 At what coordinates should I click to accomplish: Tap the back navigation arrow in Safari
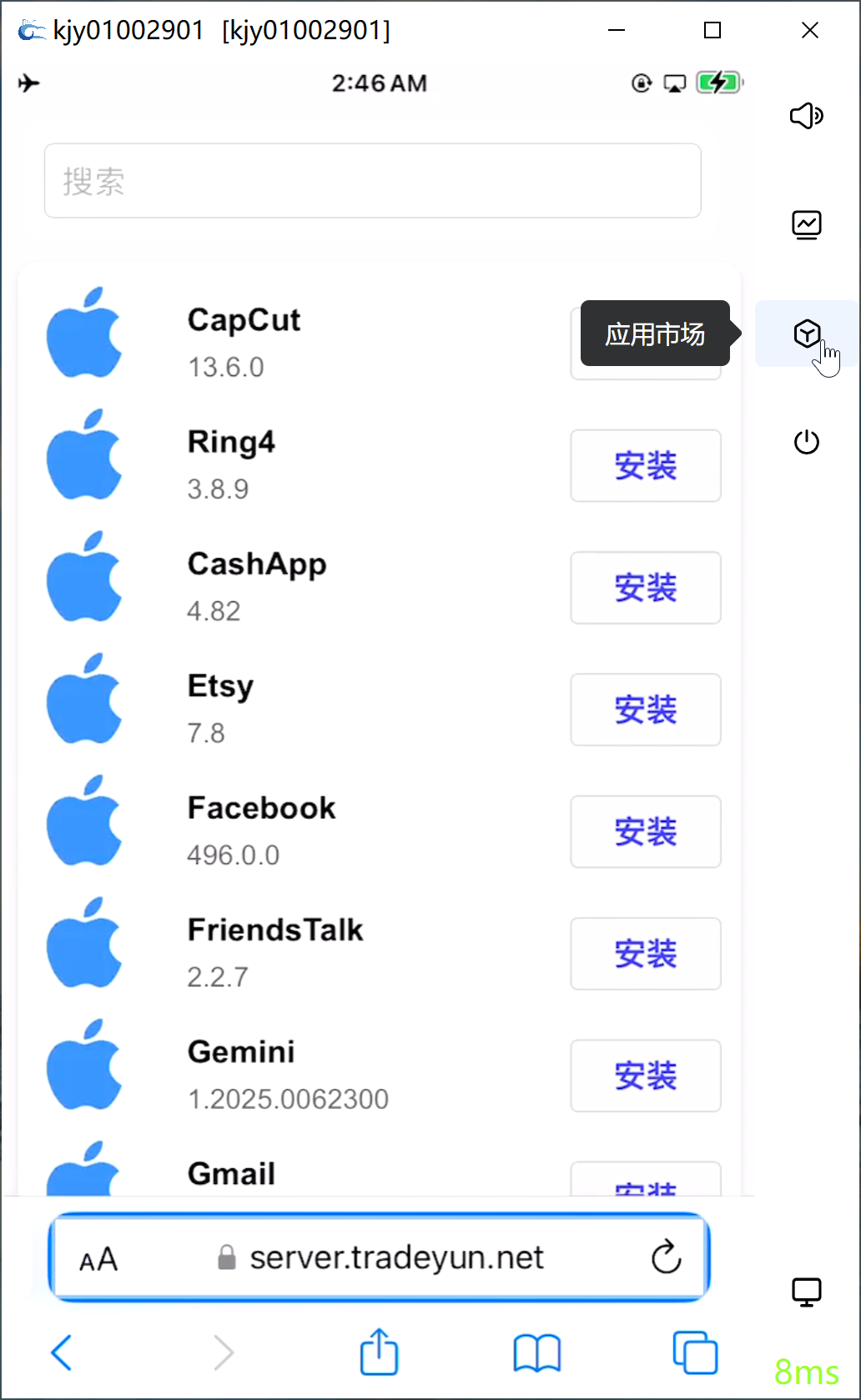60,1352
